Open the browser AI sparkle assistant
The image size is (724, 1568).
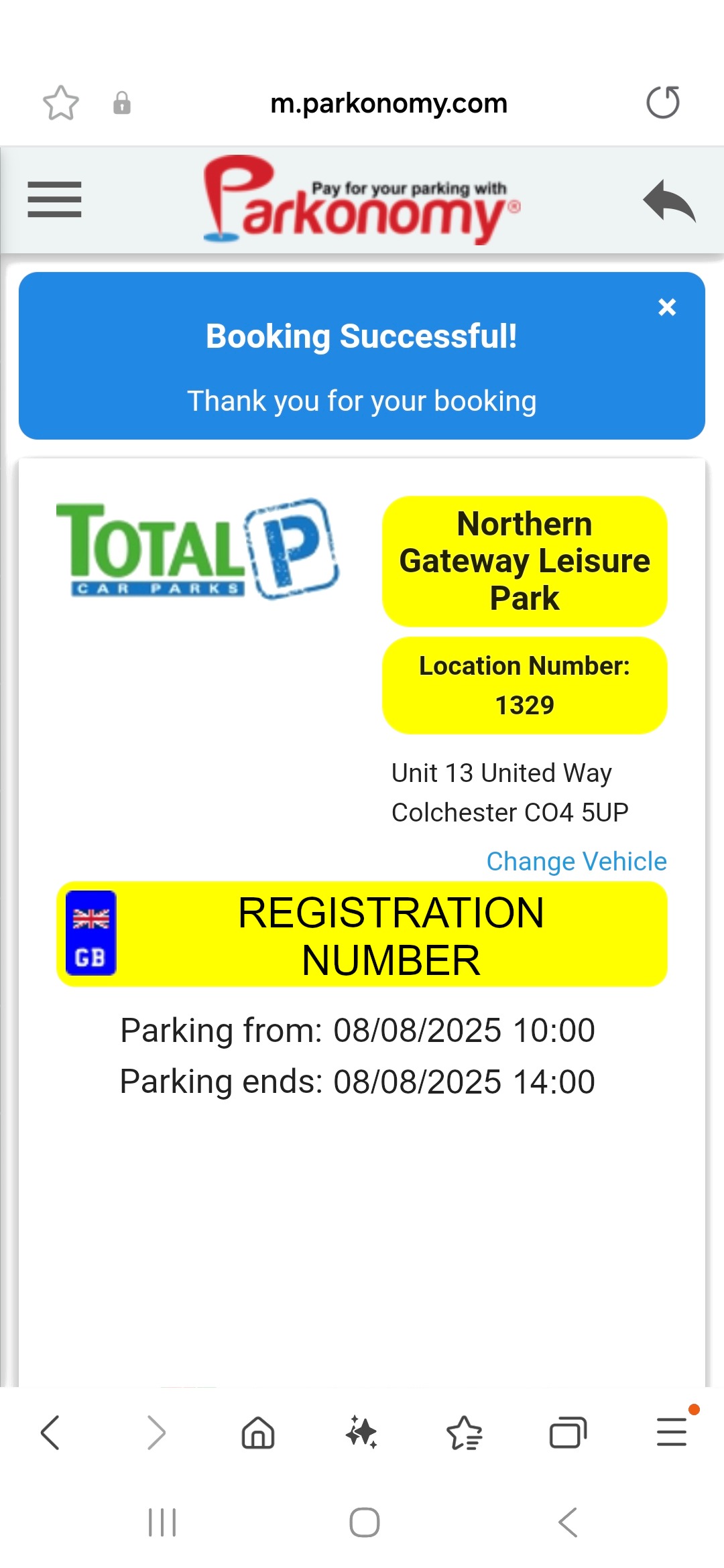click(x=361, y=1433)
